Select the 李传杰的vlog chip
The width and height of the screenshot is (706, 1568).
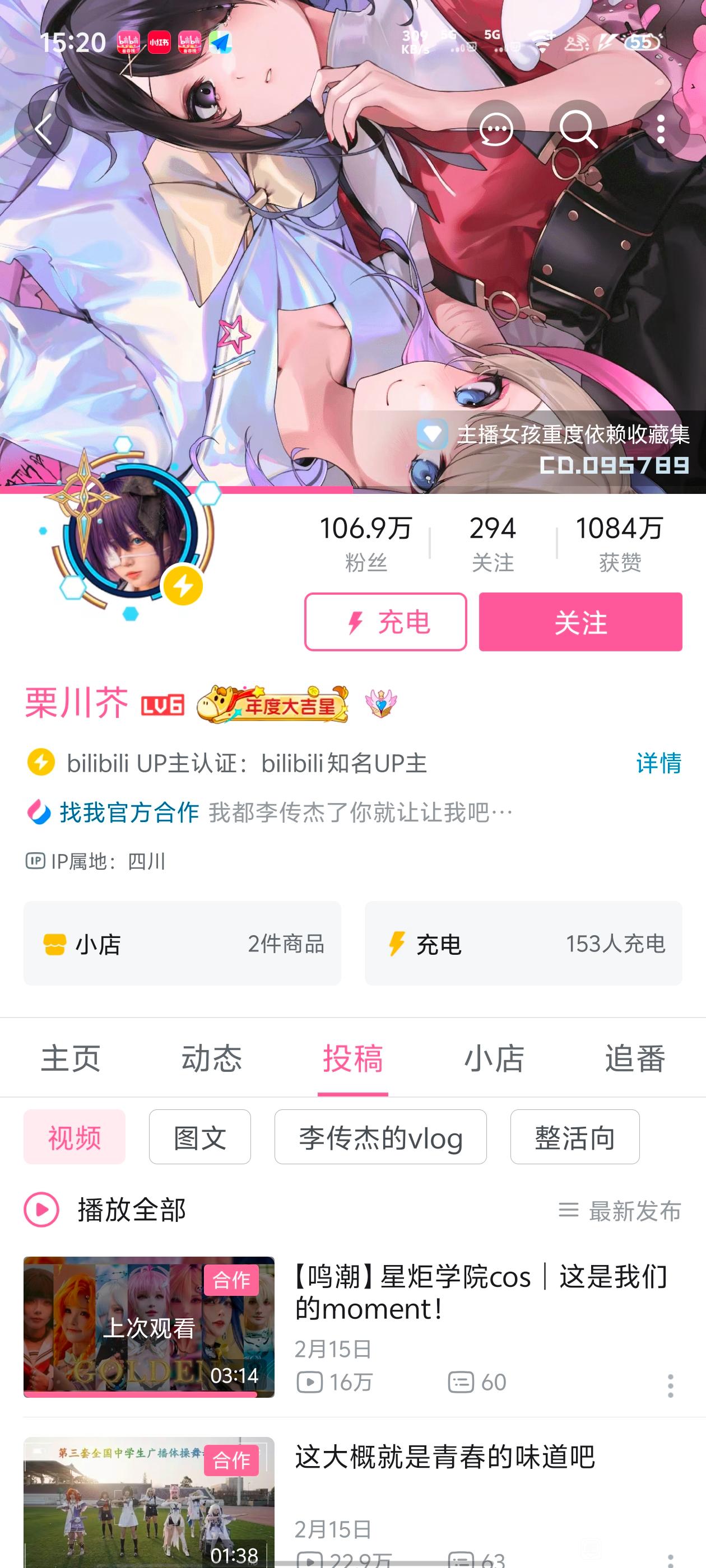(x=380, y=1137)
